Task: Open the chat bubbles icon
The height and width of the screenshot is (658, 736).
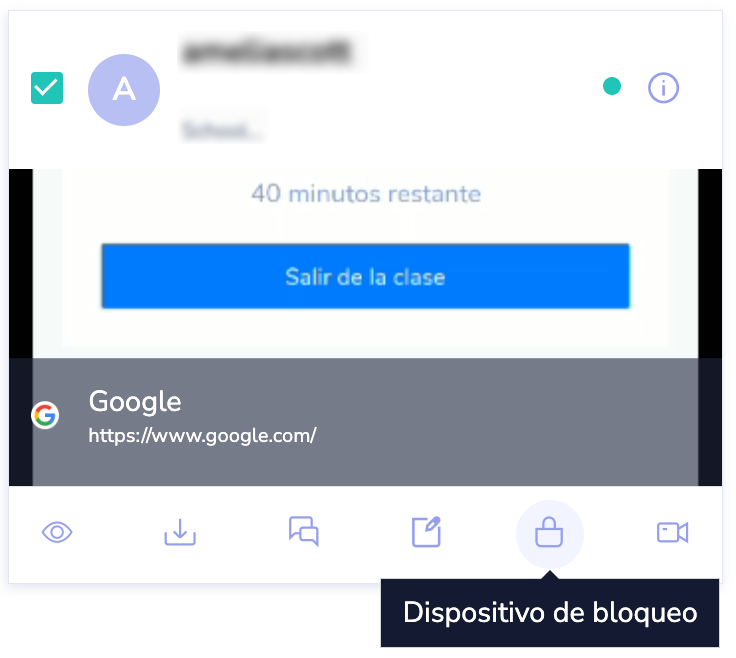Action: 303,531
